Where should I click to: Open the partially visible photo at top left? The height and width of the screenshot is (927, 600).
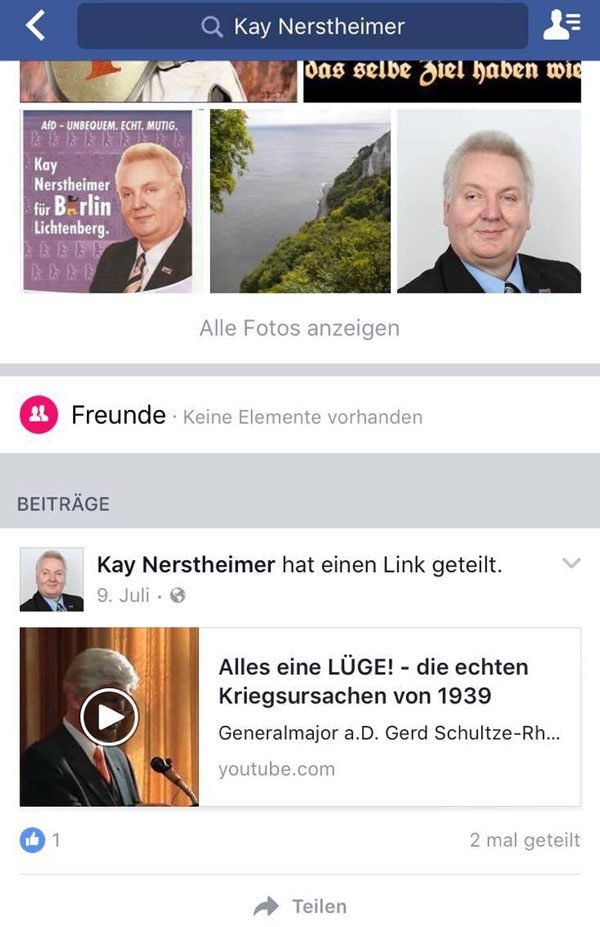pyautogui.click(x=158, y=82)
